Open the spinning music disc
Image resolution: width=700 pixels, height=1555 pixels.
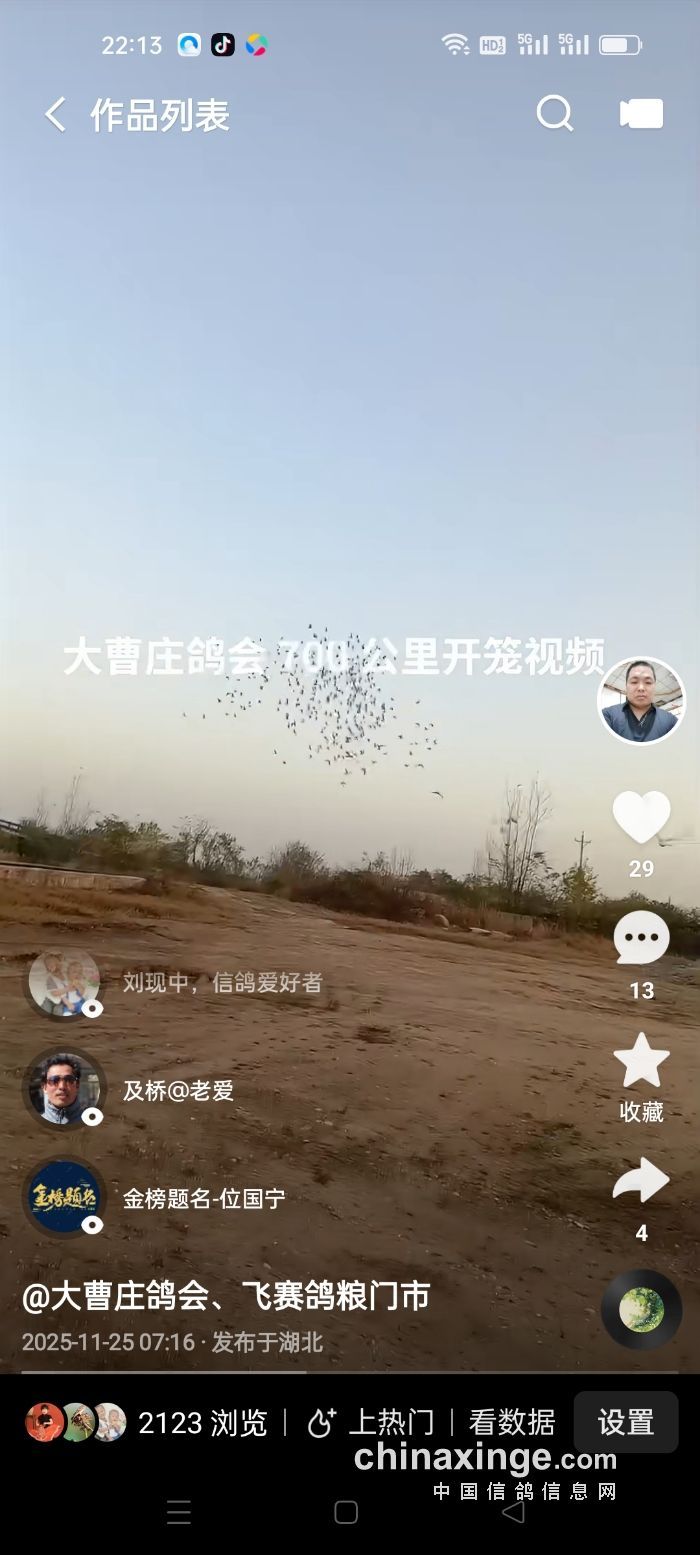pyautogui.click(x=641, y=1309)
